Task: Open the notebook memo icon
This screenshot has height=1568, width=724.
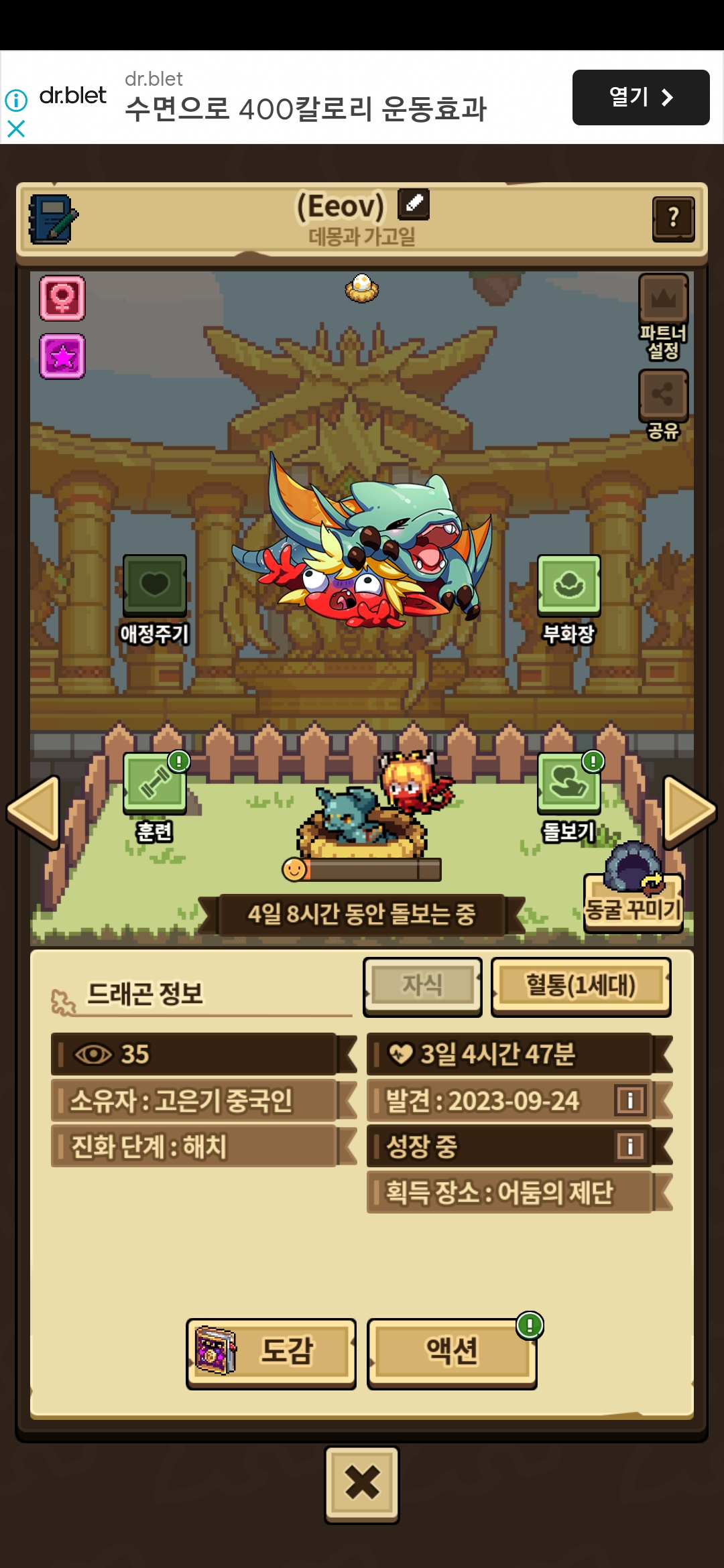Action: tap(53, 219)
